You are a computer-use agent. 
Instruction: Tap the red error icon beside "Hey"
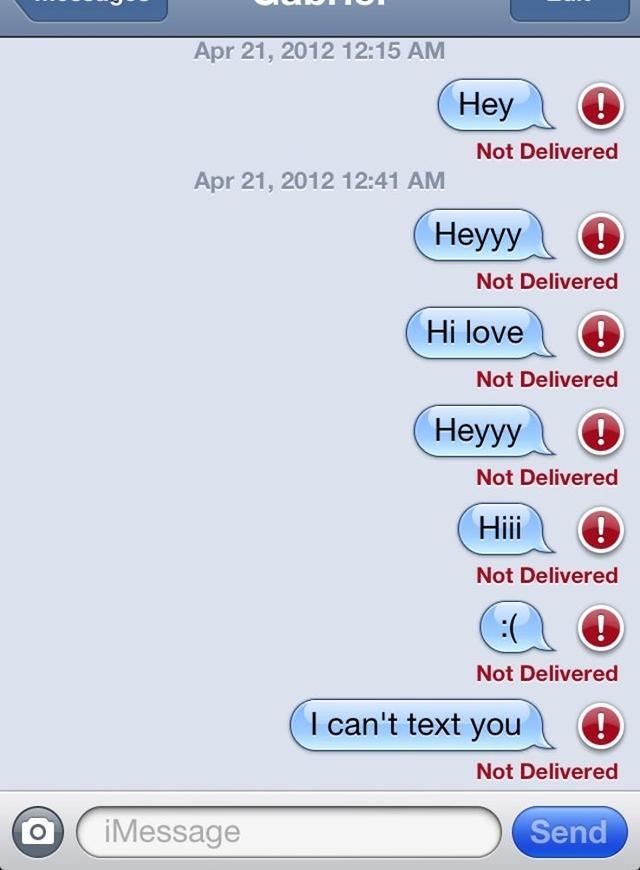600,107
